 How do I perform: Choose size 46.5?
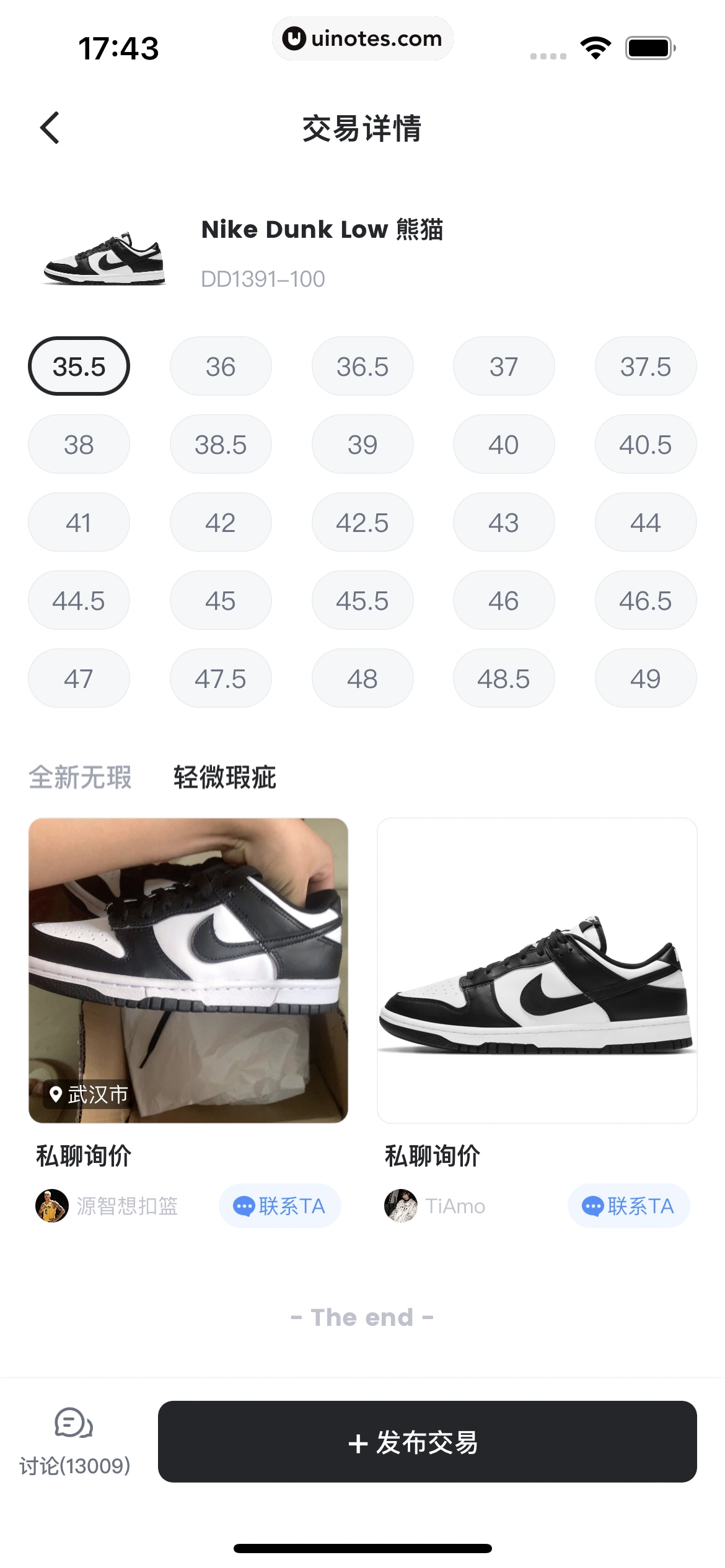(x=645, y=601)
